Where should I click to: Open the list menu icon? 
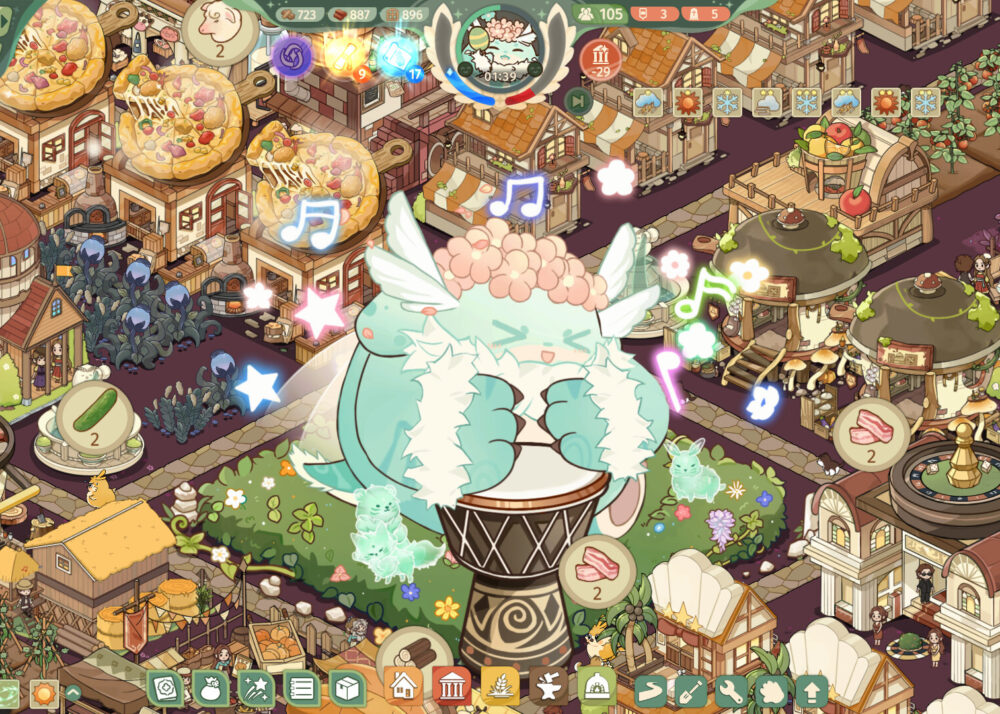301,688
